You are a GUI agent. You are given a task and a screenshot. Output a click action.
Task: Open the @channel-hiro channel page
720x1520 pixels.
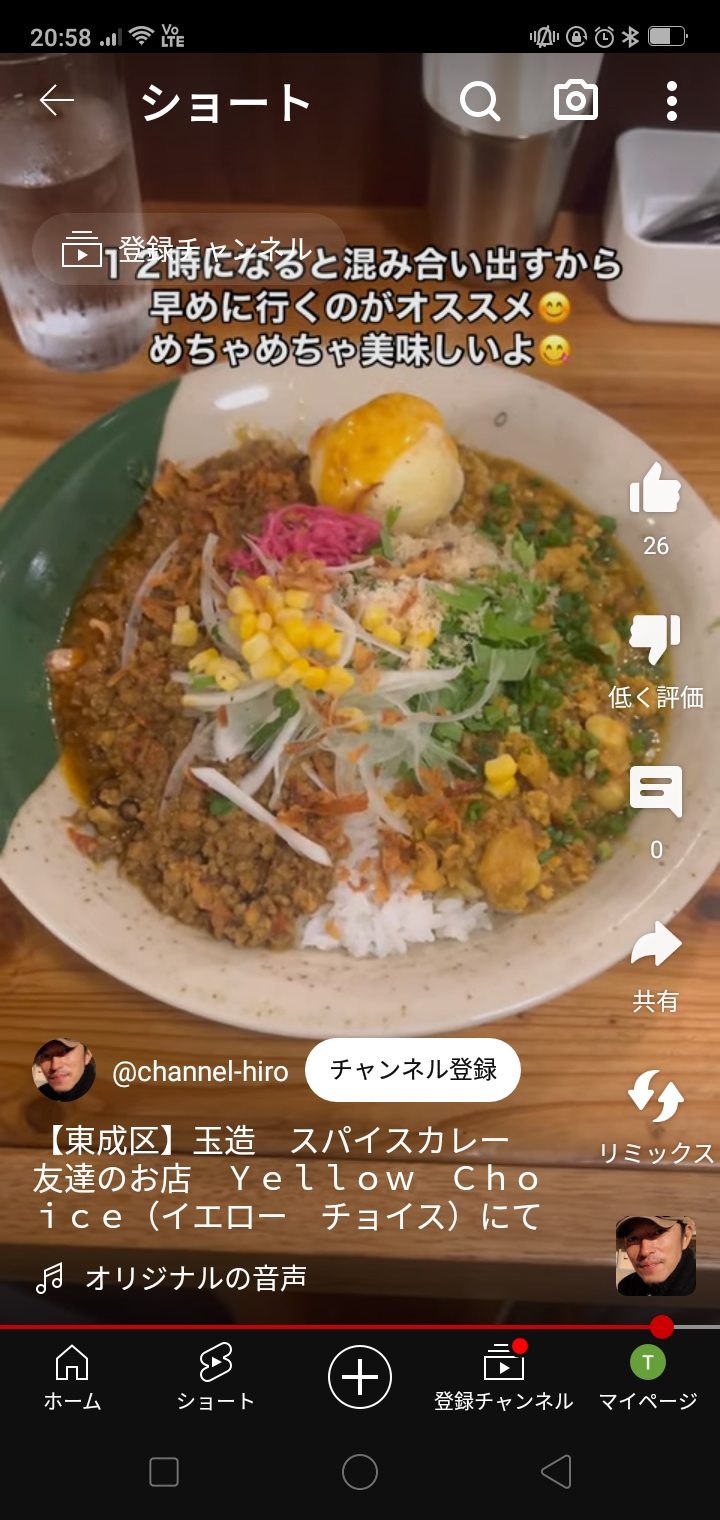pos(200,1072)
